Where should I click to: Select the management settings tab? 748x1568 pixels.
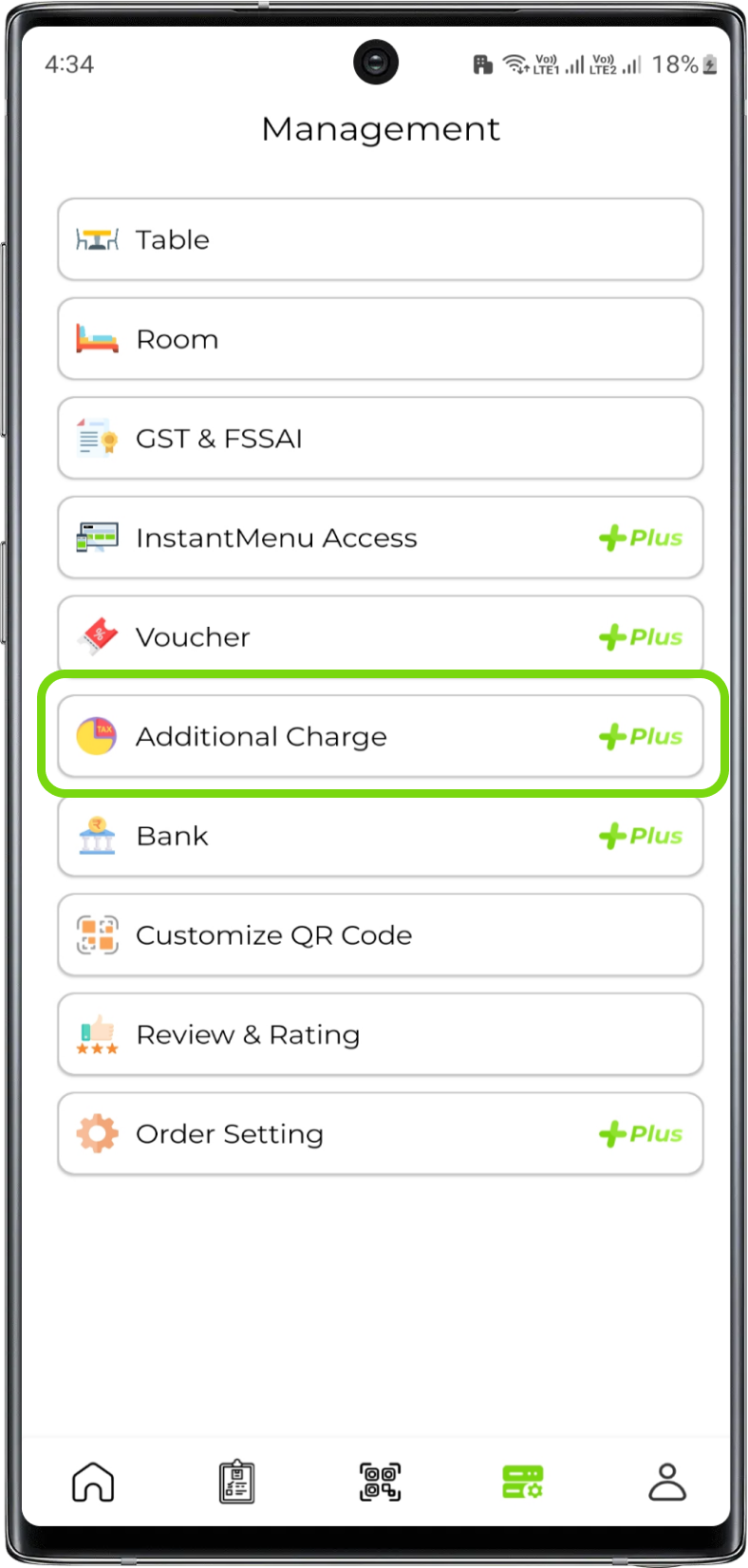(523, 1482)
